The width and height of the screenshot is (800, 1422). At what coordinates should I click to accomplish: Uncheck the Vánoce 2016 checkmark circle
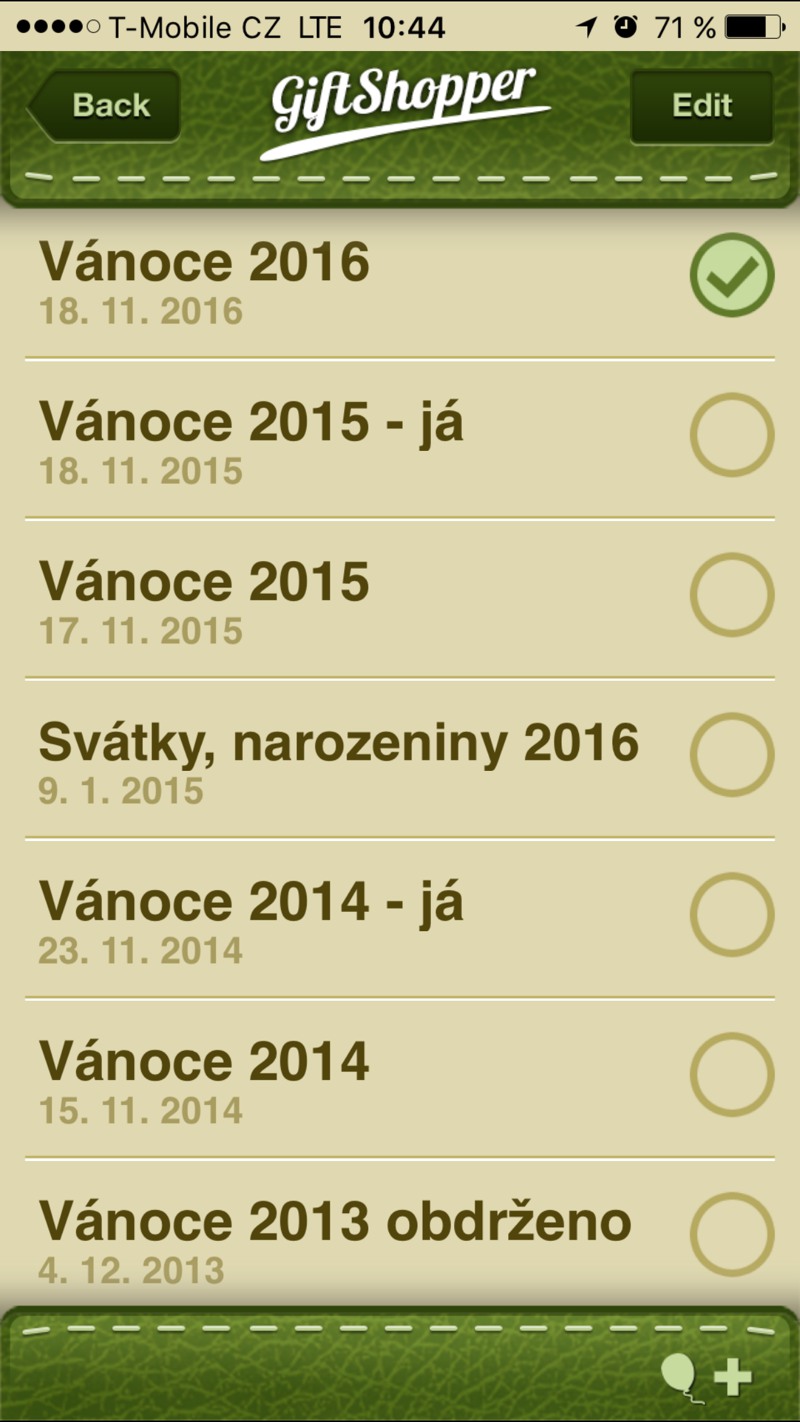pos(732,275)
